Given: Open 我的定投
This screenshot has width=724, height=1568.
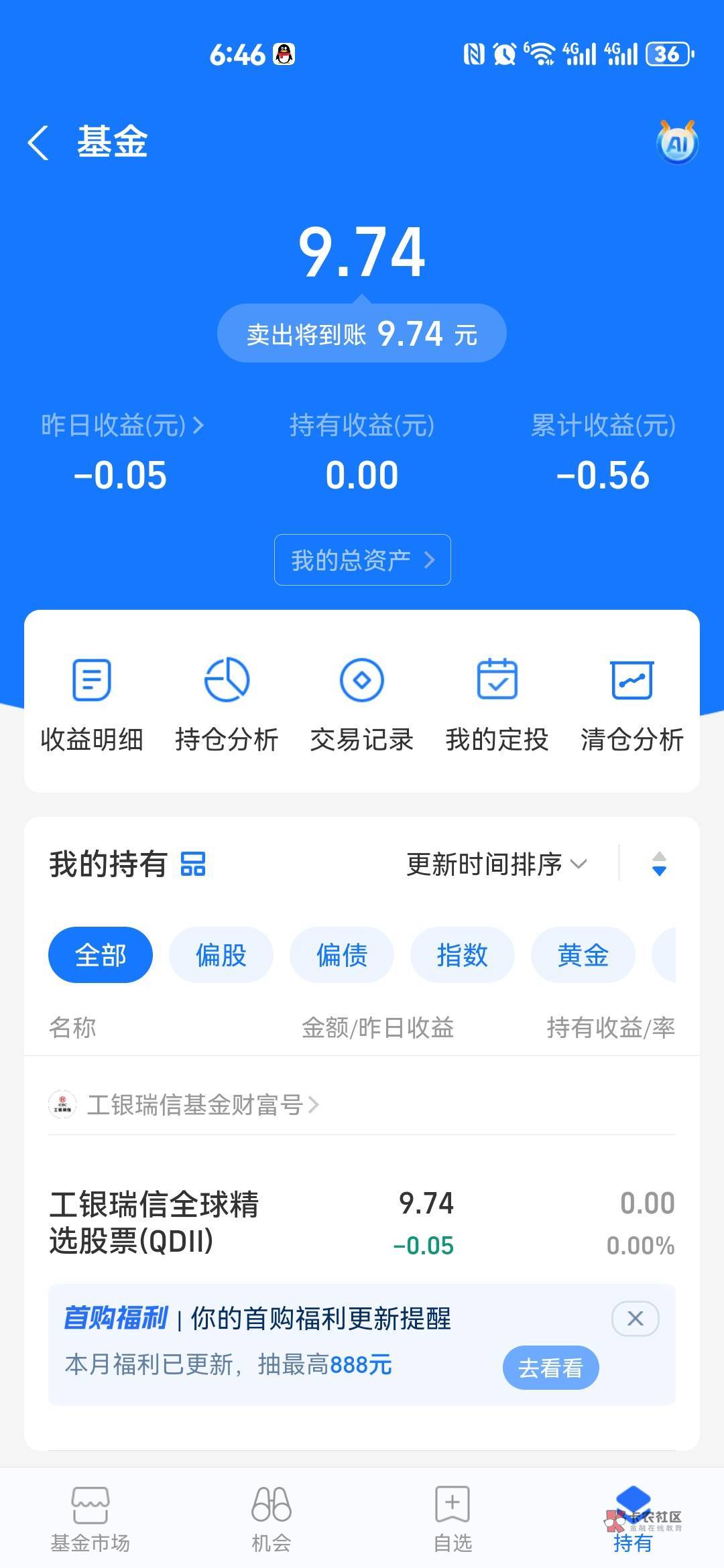Looking at the screenshot, I should [497, 704].
